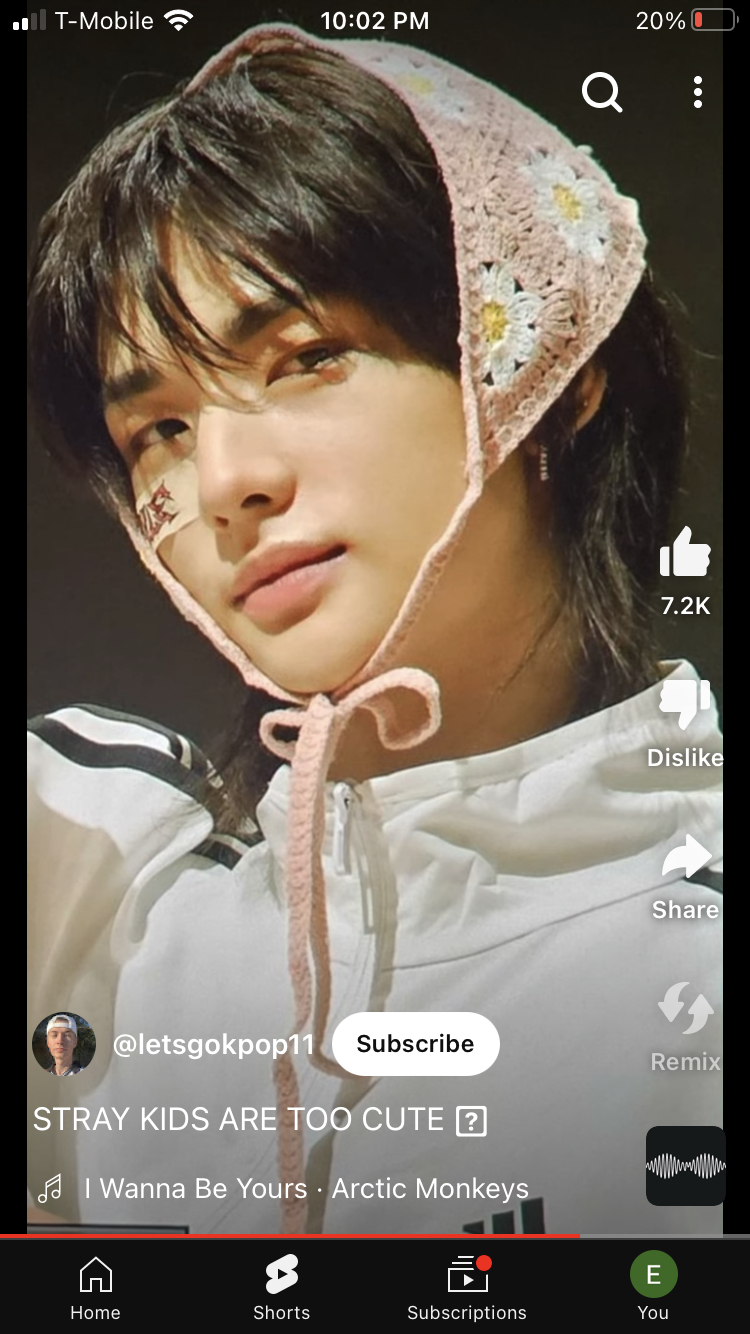Dislike this Short
Viewport: 750px width, 1334px height.
click(685, 705)
